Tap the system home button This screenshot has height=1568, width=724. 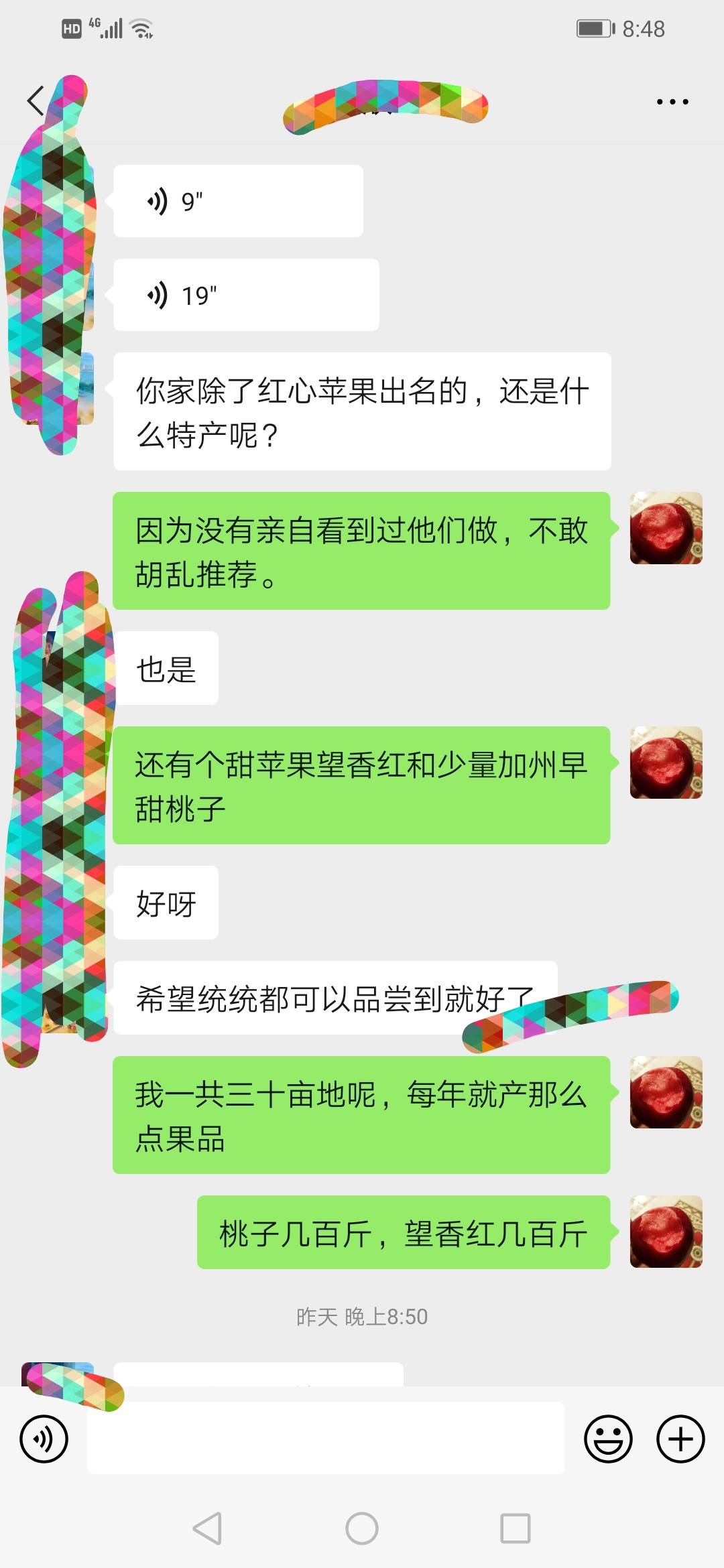[362, 1528]
